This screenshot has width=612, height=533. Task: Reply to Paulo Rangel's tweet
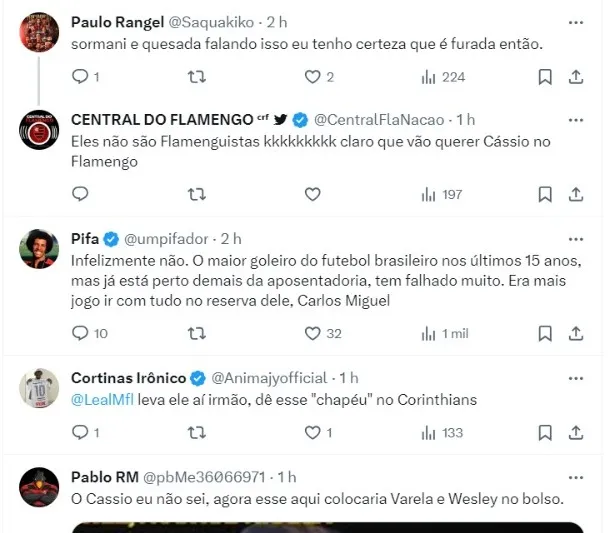pyautogui.click(x=81, y=76)
